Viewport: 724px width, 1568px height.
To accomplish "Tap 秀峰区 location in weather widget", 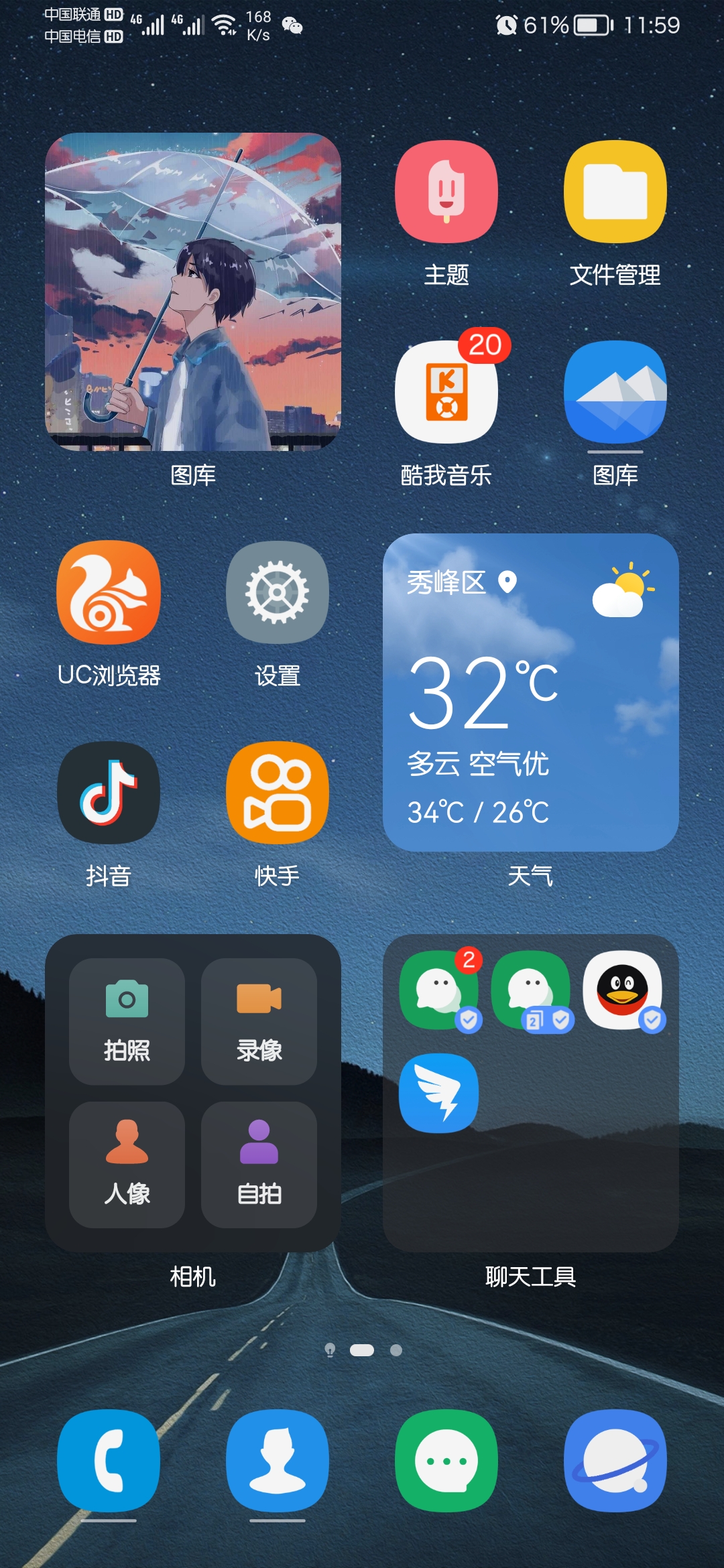I will click(448, 581).
